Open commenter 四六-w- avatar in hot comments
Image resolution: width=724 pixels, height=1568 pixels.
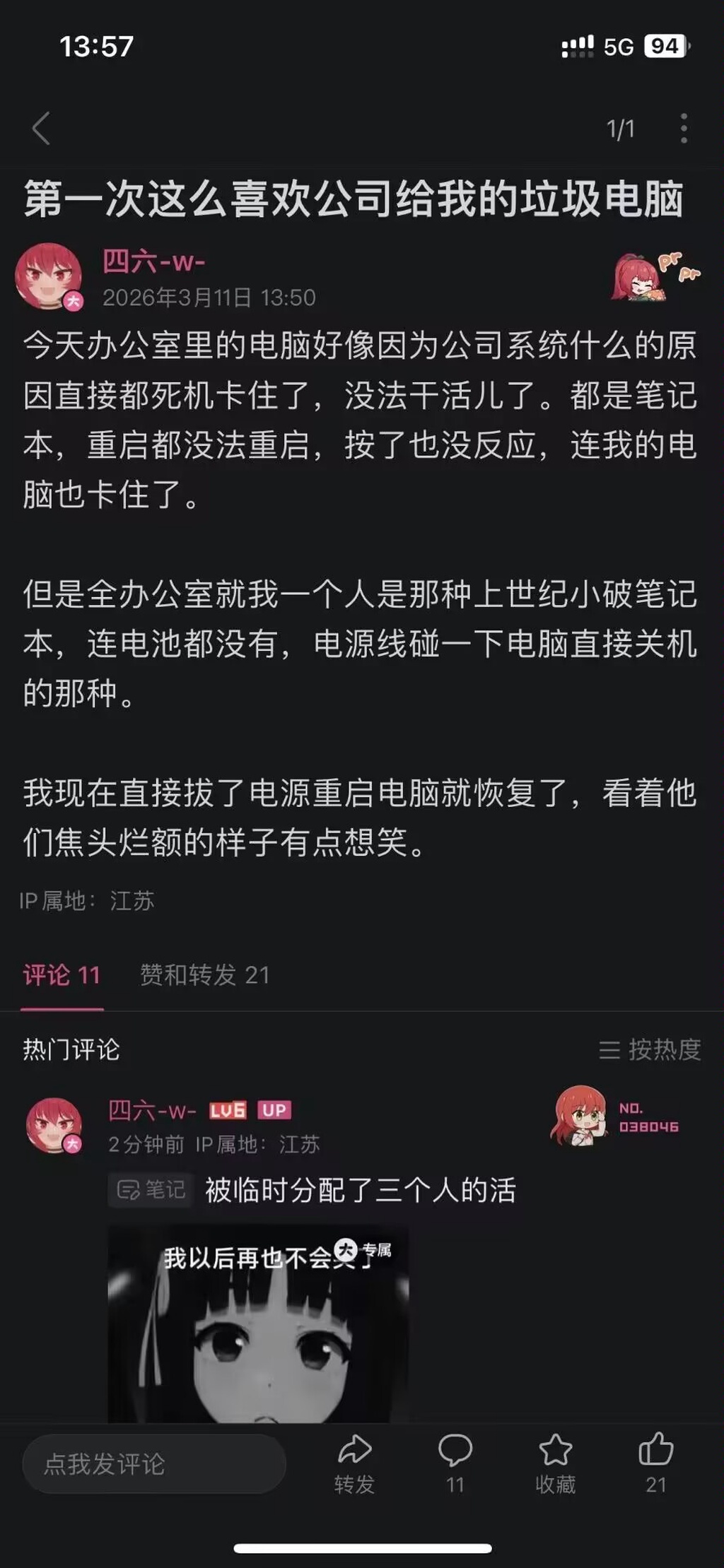coord(55,1126)
